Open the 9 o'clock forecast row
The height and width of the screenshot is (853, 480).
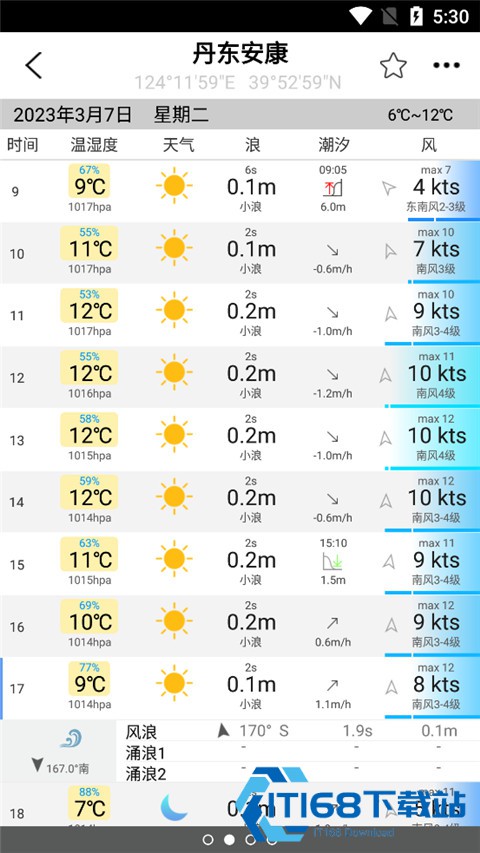(x=240, y=191)
